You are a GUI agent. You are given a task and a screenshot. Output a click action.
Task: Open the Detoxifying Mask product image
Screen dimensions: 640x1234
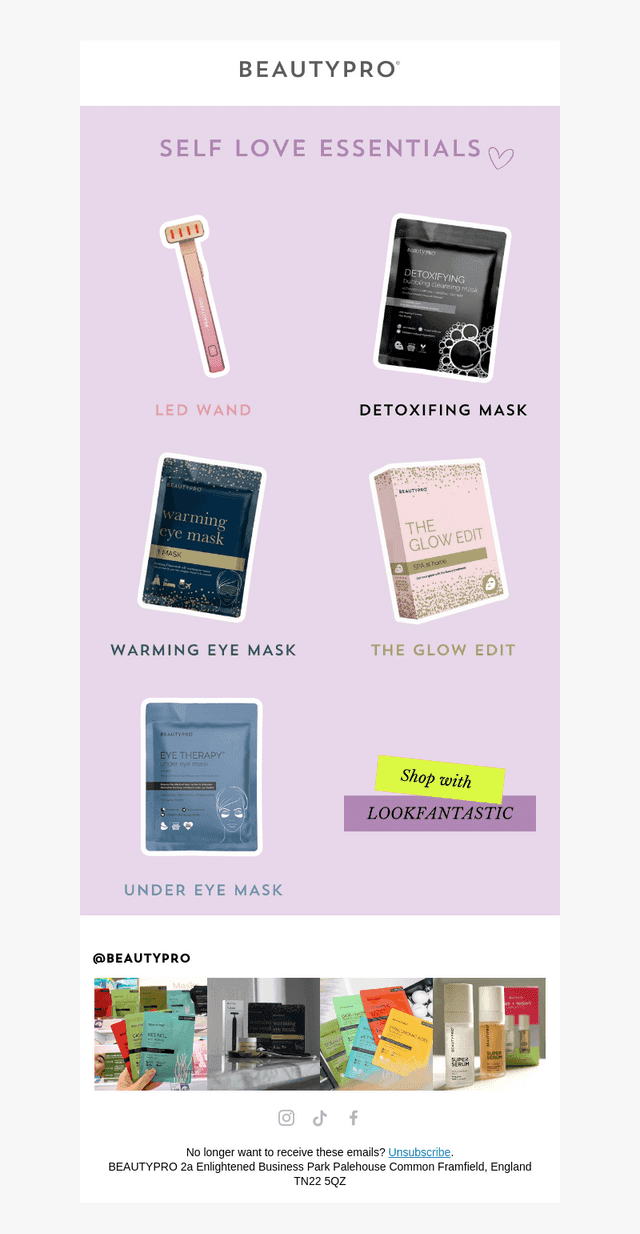pos(441,298)
